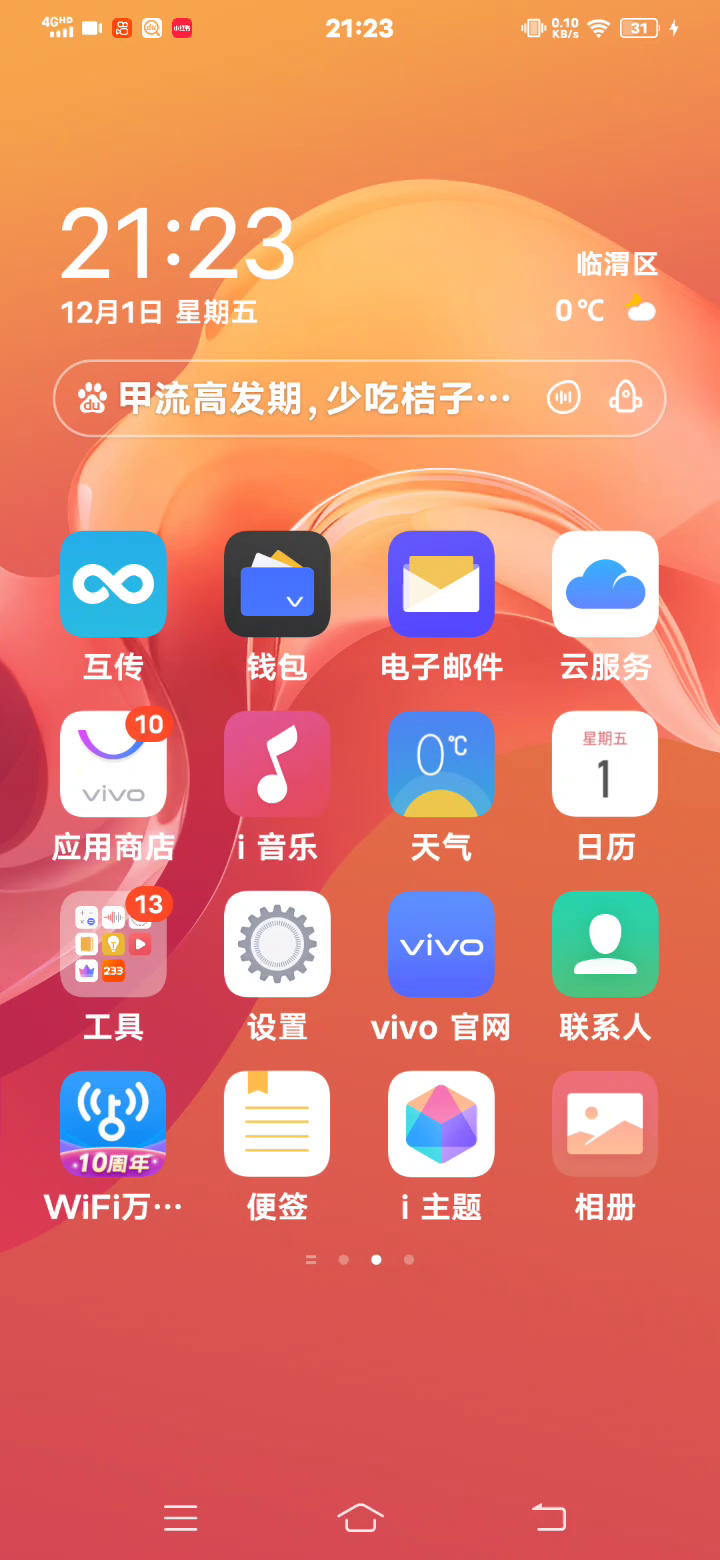The width and height of the screenshot is (720, 1560).
Task: Open vivo 官网 app
Action: point(441,944)
